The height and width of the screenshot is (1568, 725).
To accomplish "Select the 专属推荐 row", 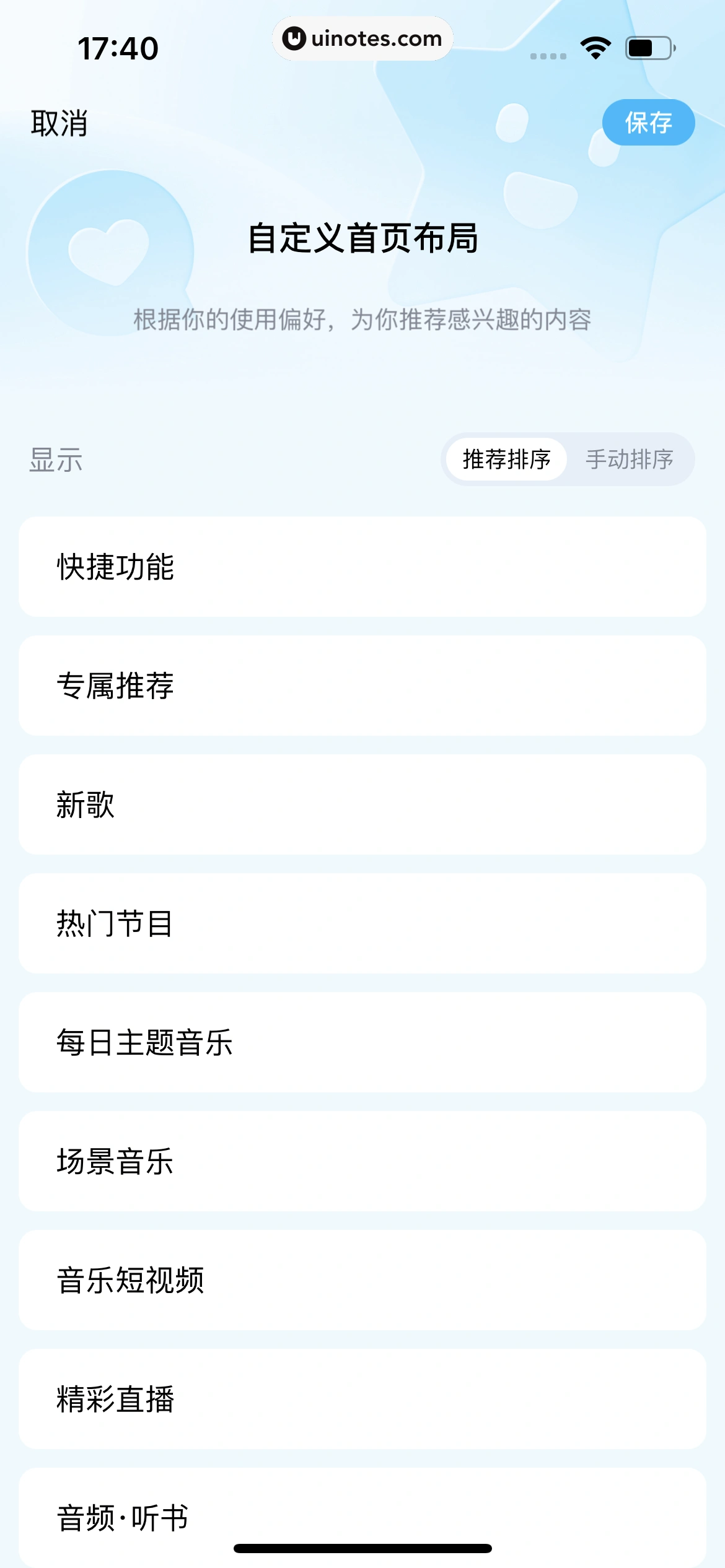I will click(x=362, y=686).
